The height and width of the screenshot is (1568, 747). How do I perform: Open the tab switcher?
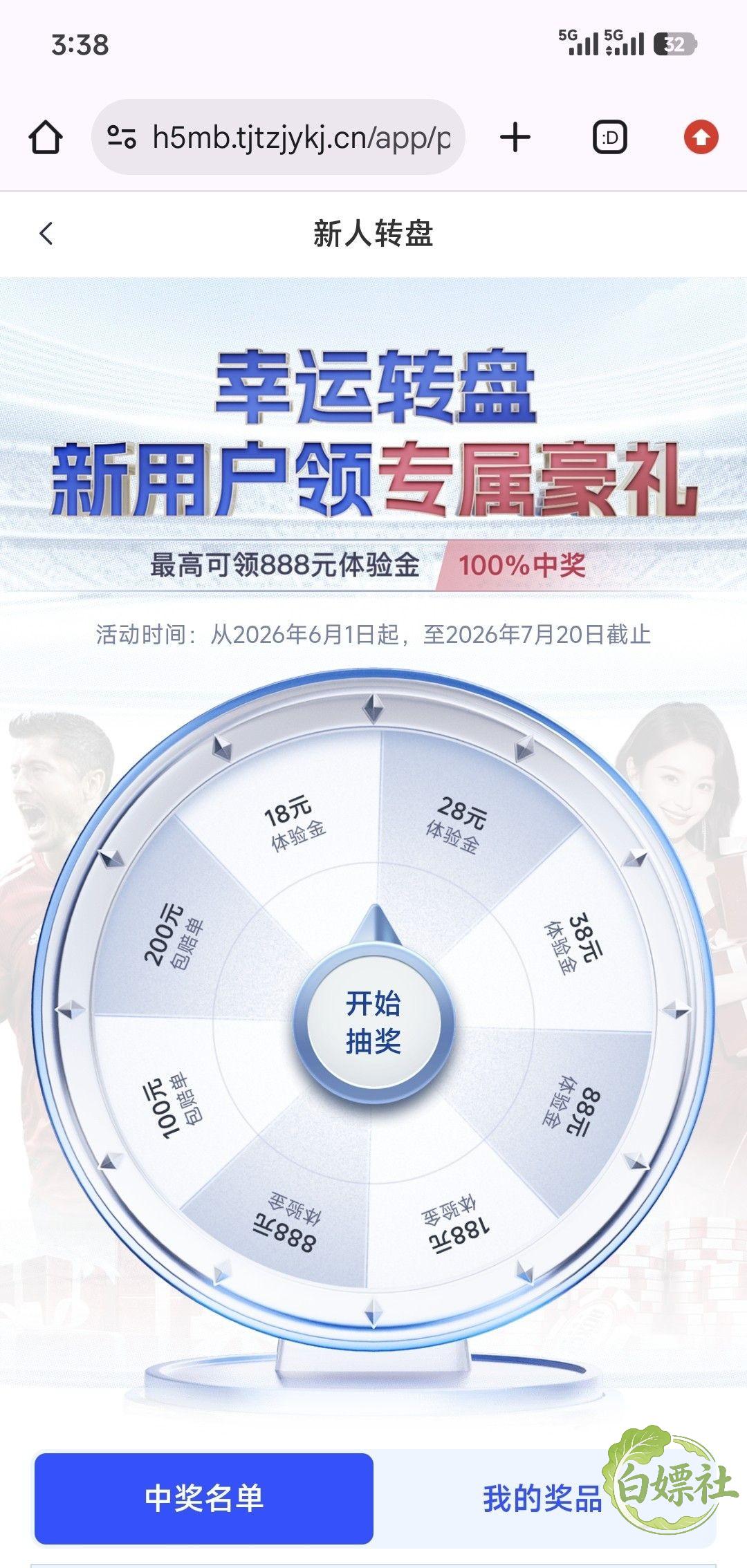pyautogui.click(x=610, y=138)
